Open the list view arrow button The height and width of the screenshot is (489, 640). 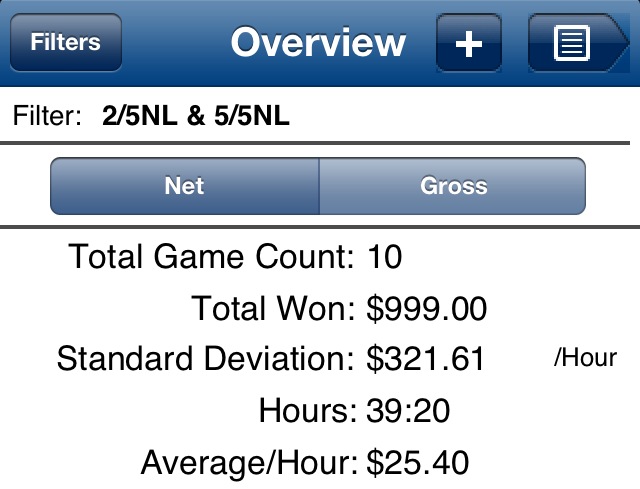pyautogui.click(x=575, y=44)
